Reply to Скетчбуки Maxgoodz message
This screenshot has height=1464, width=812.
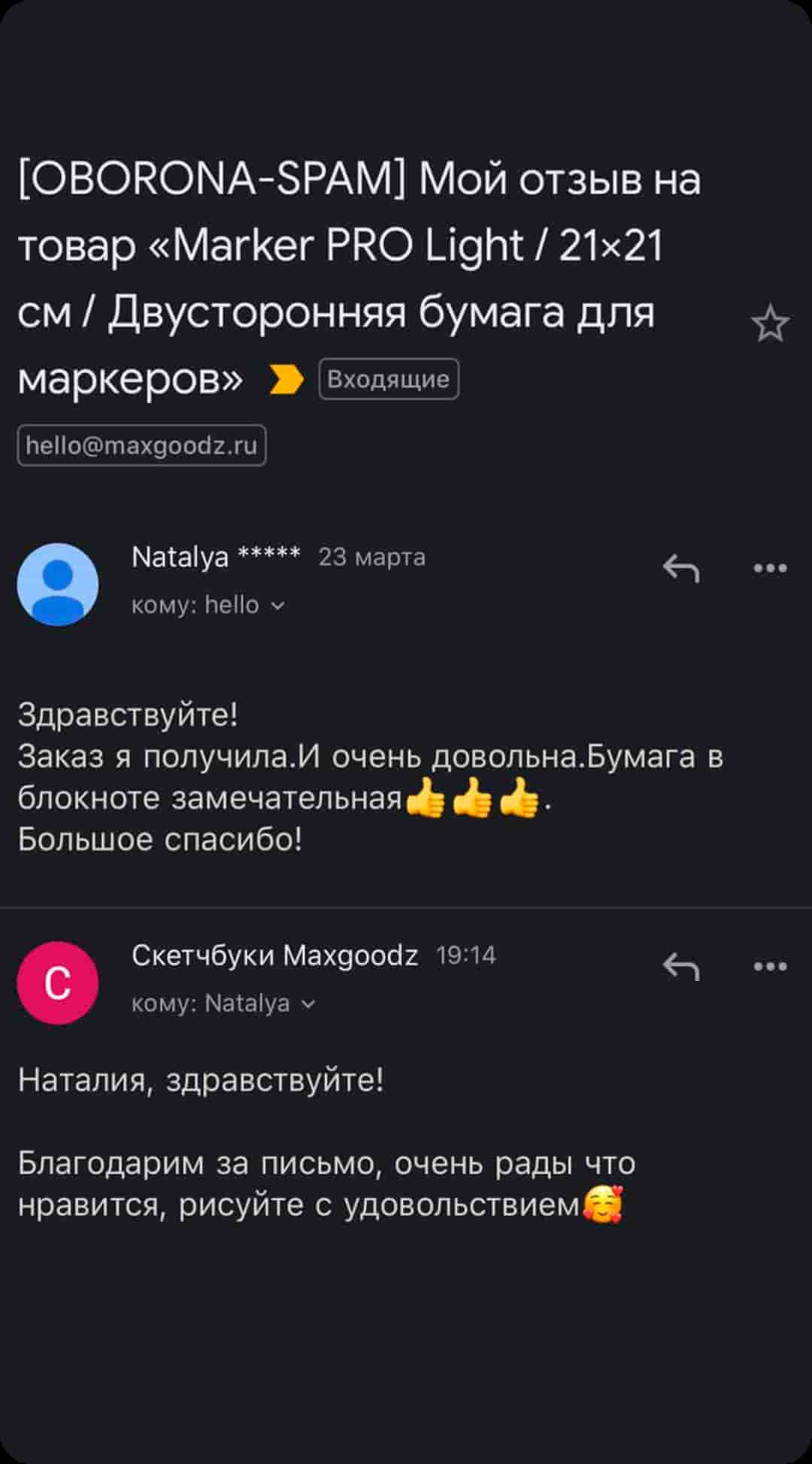[681, 967]
